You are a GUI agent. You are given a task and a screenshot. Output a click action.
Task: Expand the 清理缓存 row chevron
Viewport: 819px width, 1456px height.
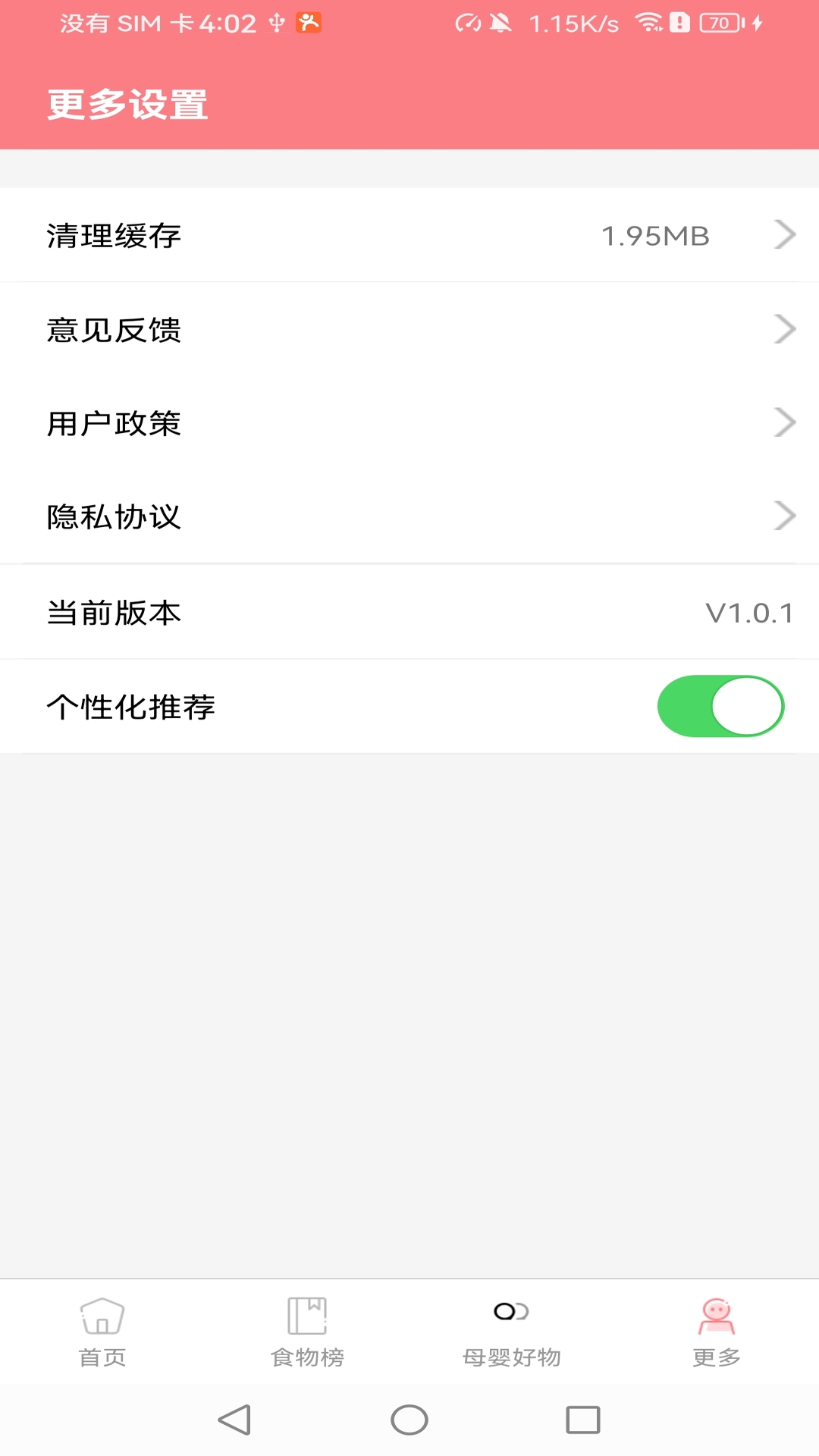[783, 235]
